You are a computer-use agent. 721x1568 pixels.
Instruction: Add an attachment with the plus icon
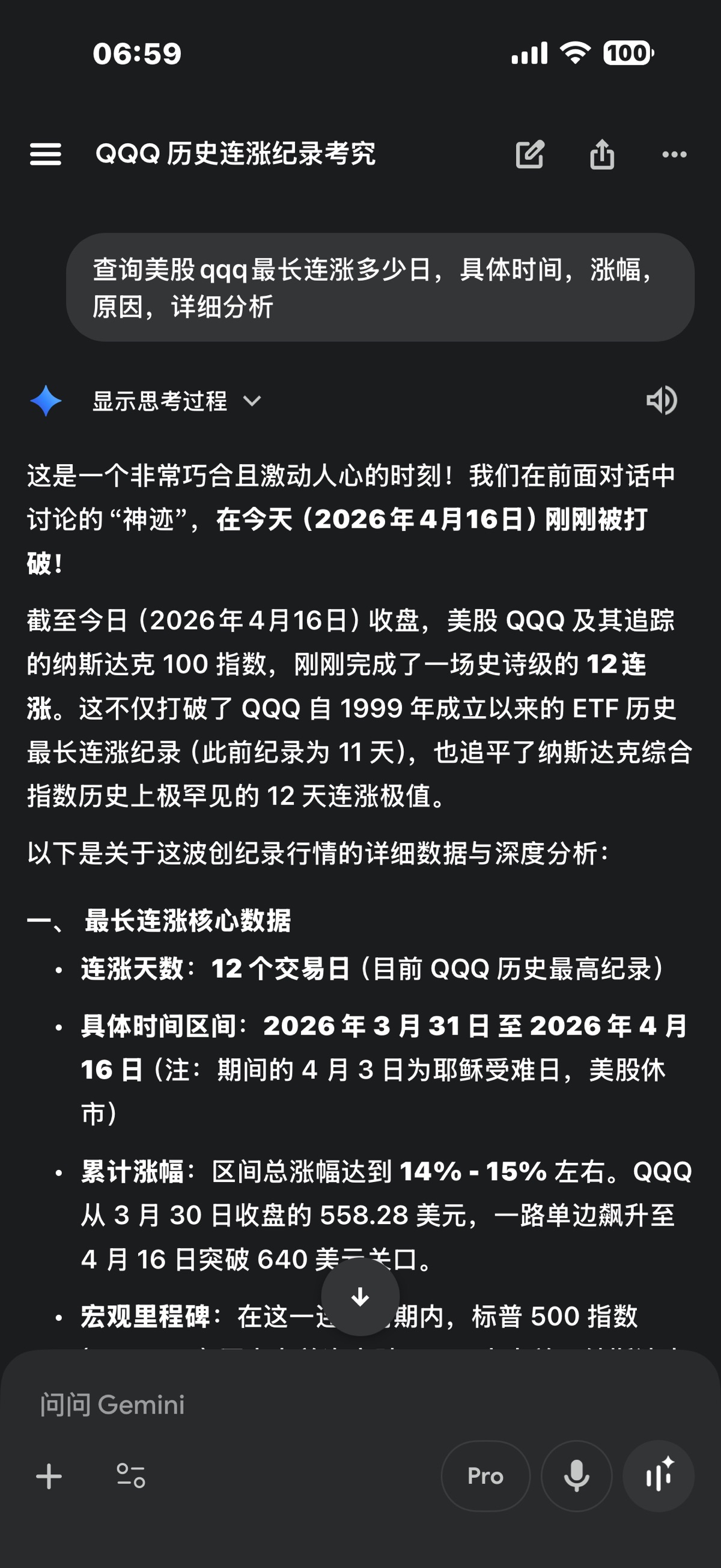tap(49, 1476)
